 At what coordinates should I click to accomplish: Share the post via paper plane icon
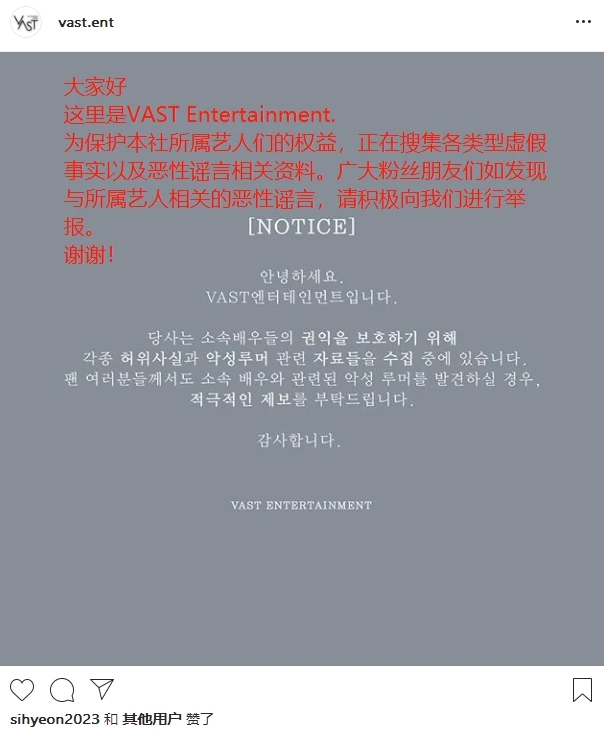pos(102,689)
